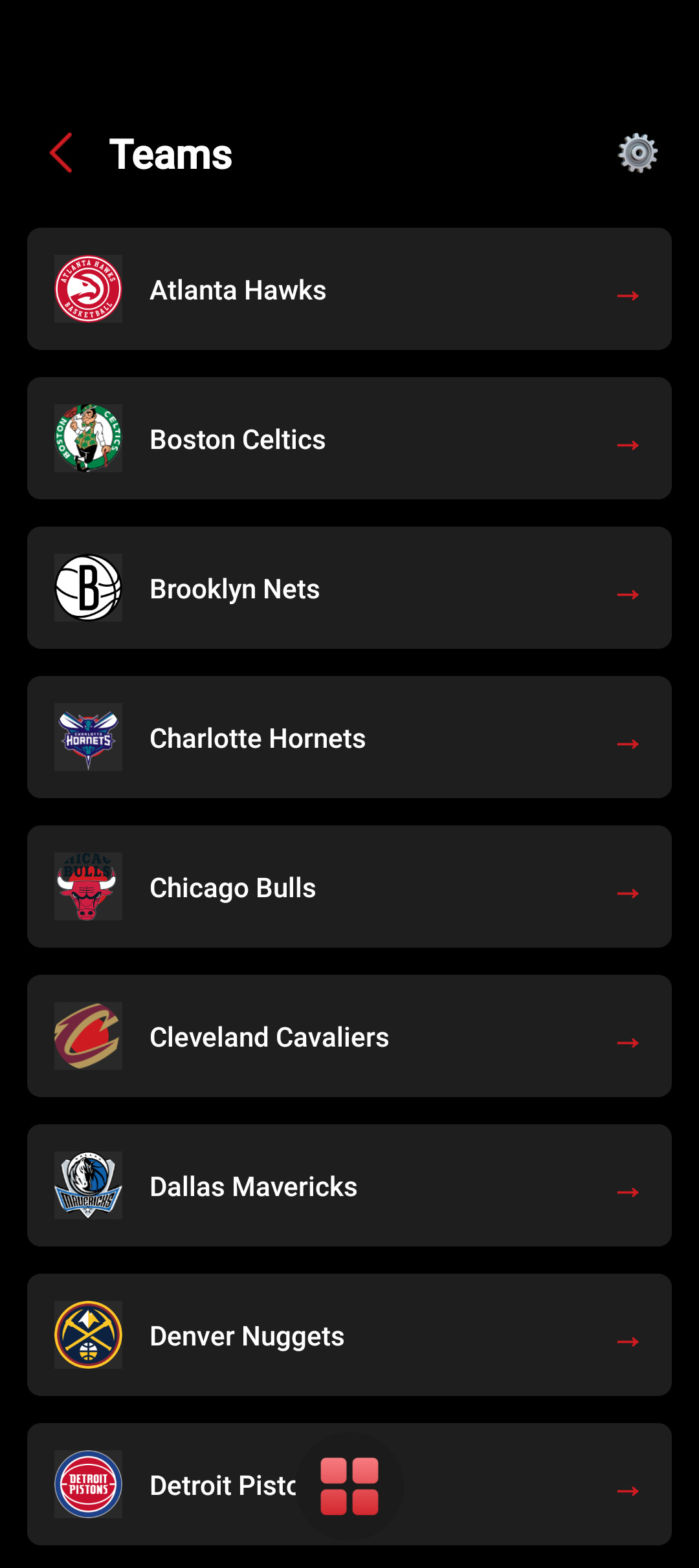The width and height of the screenshot is (699, 1568).
Task: Tap the Charlotte Hornets logo
Action: (87, 737)
